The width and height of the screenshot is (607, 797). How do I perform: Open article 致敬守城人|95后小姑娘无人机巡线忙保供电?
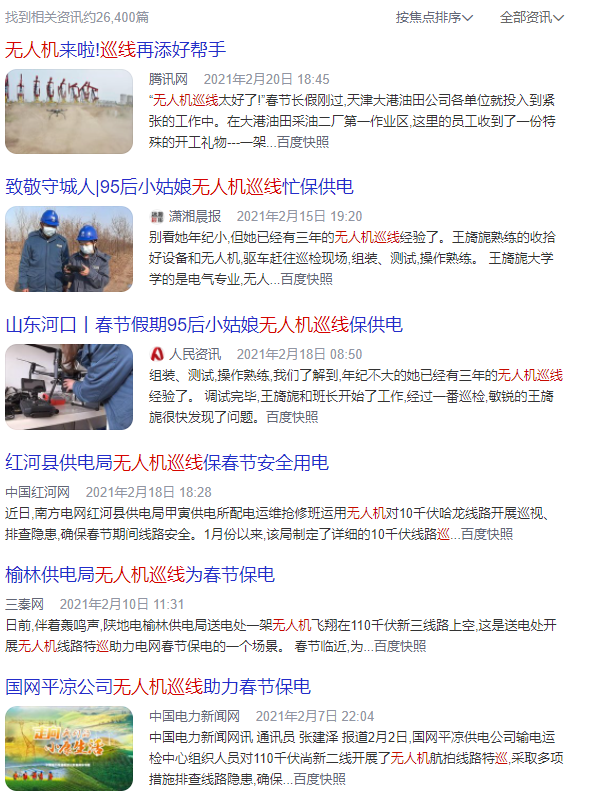(x=179, y=187)
